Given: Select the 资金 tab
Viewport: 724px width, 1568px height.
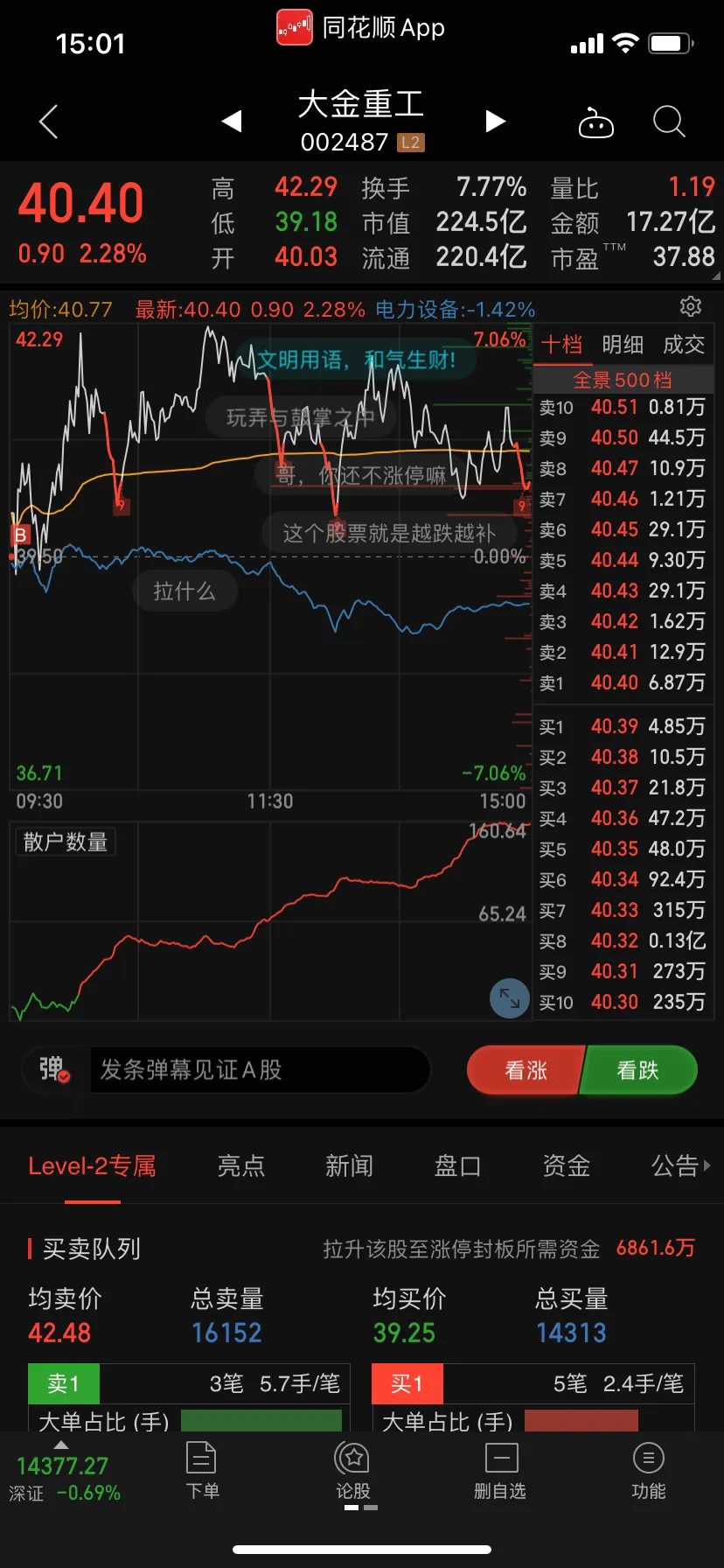Looking at the screenshot, I should 566,1165.
